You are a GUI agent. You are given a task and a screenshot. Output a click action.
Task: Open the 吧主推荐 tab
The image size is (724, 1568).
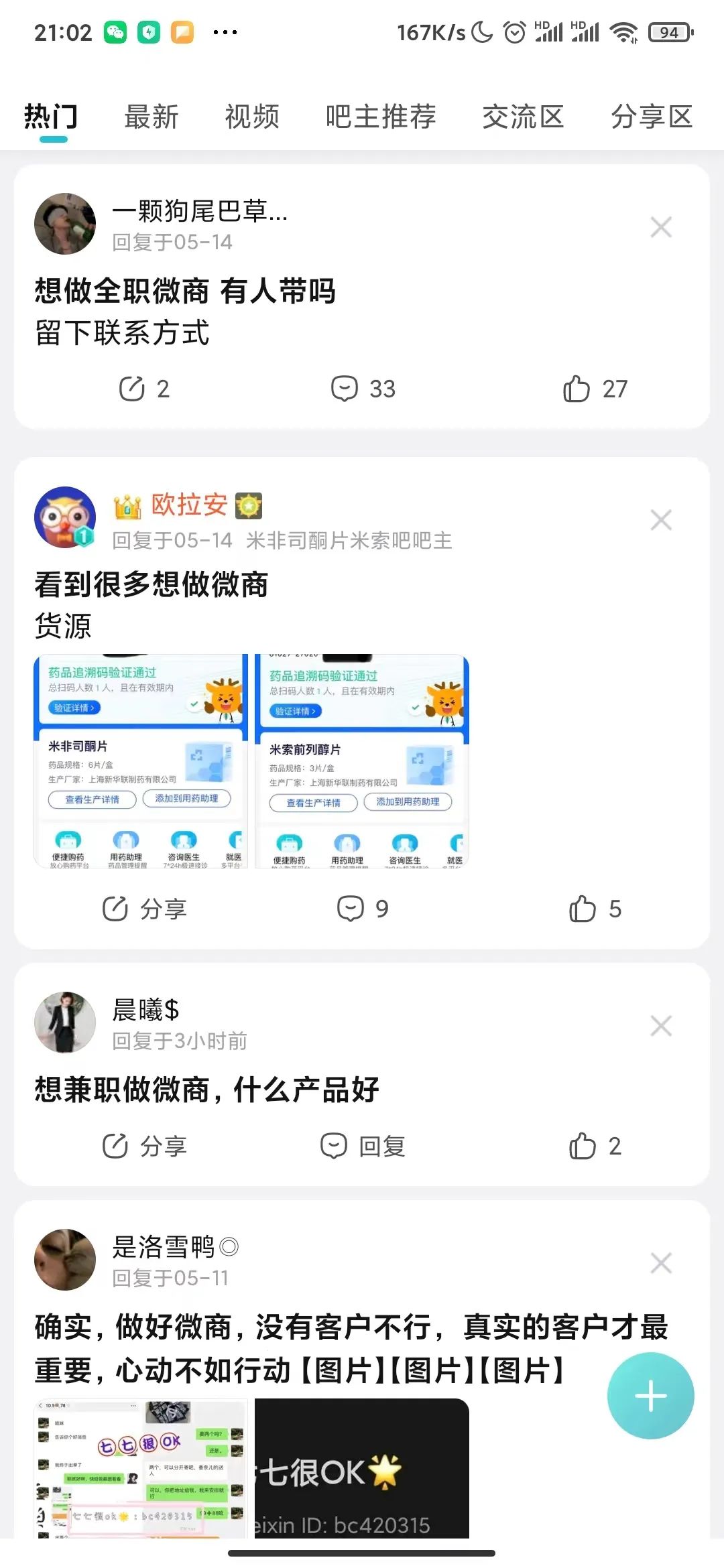pos(379,116)
